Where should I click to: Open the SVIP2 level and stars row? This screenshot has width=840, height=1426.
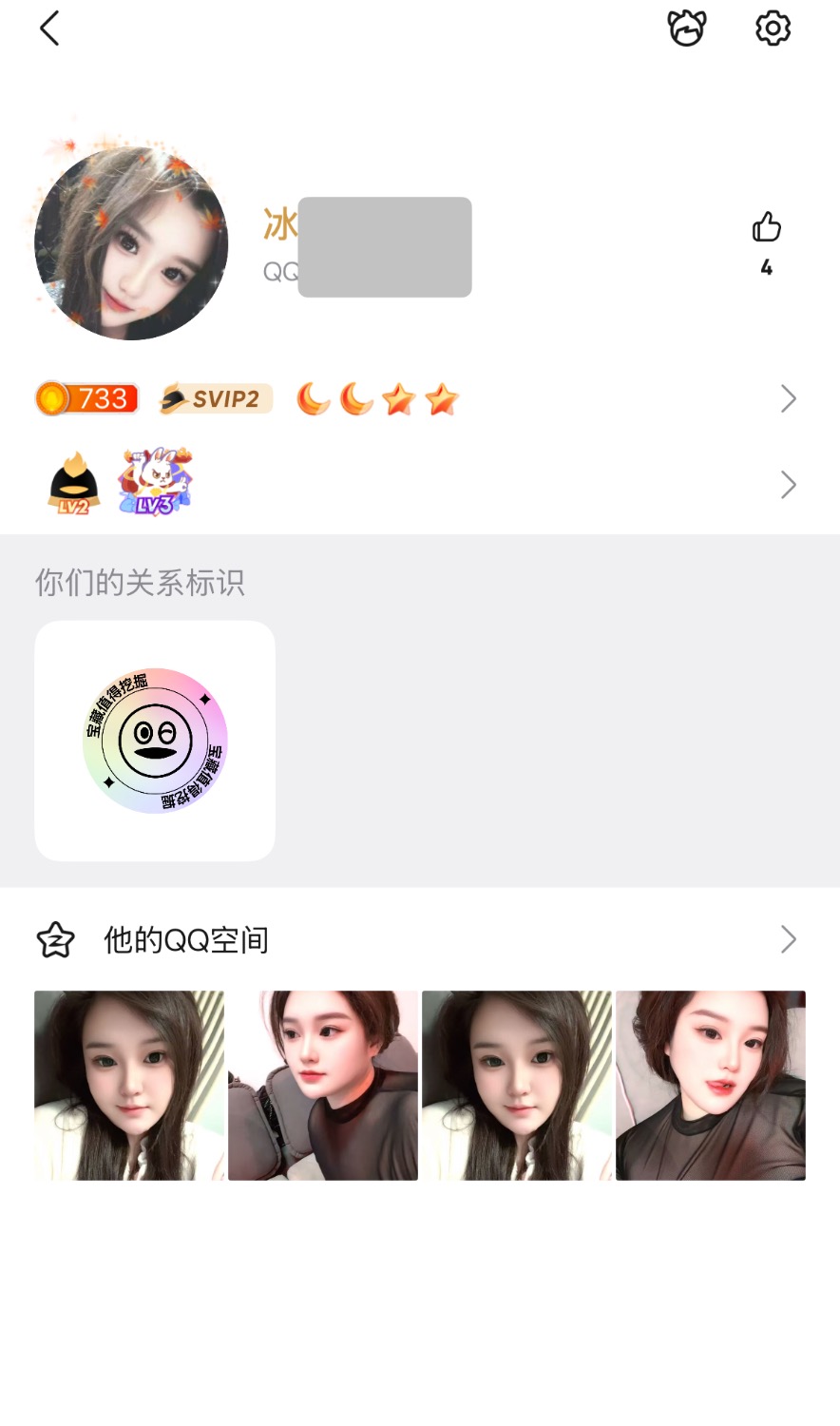click(x=418, y=399)
